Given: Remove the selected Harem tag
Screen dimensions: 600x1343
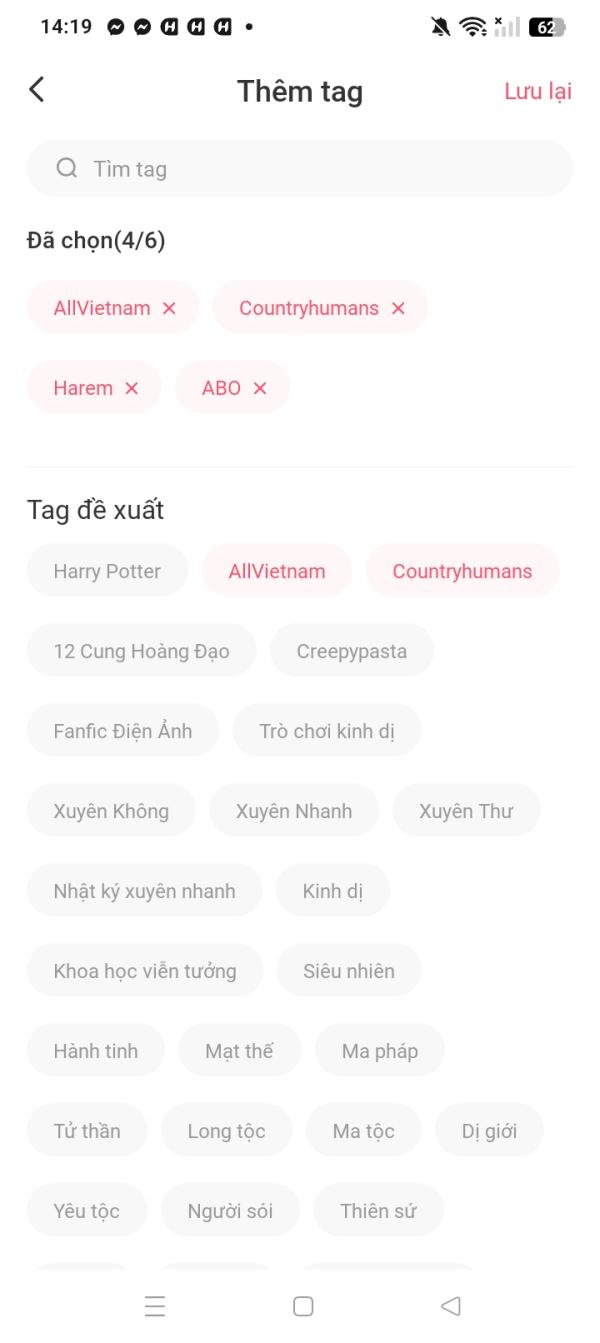Looking at the screenshot, I should pyautogui.click(x=132, y=388).
